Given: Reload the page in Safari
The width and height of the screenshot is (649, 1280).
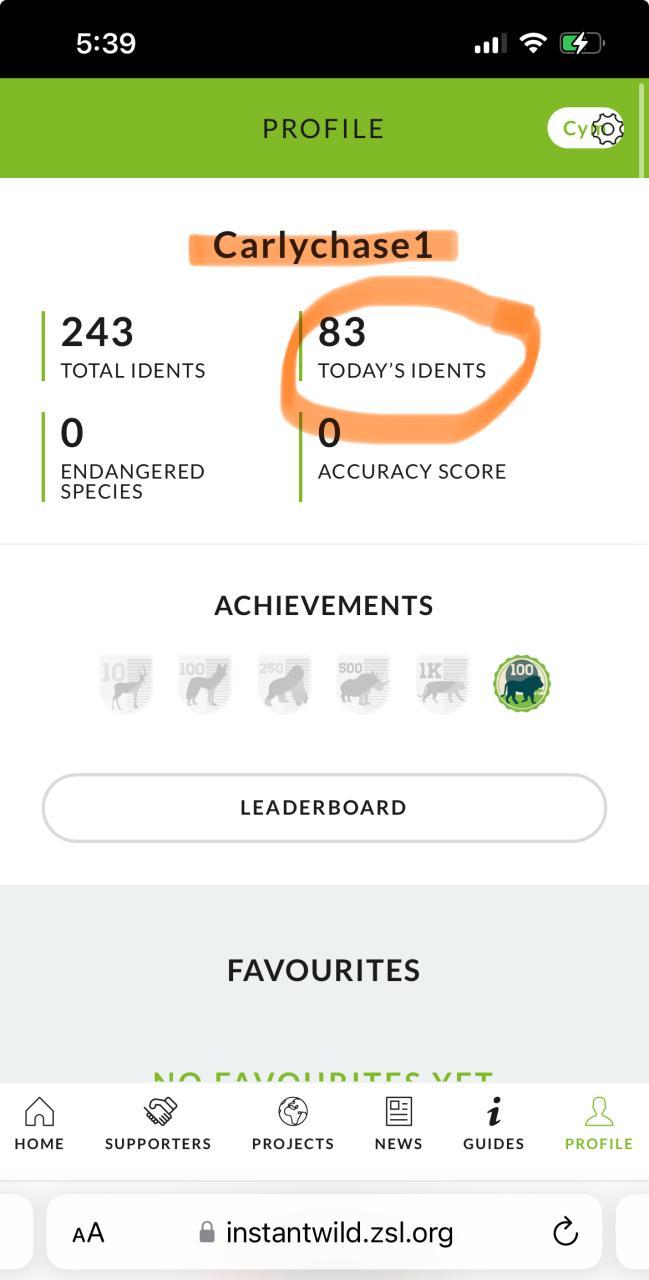Looking at the screenshot, I should tap(565, 1232).
